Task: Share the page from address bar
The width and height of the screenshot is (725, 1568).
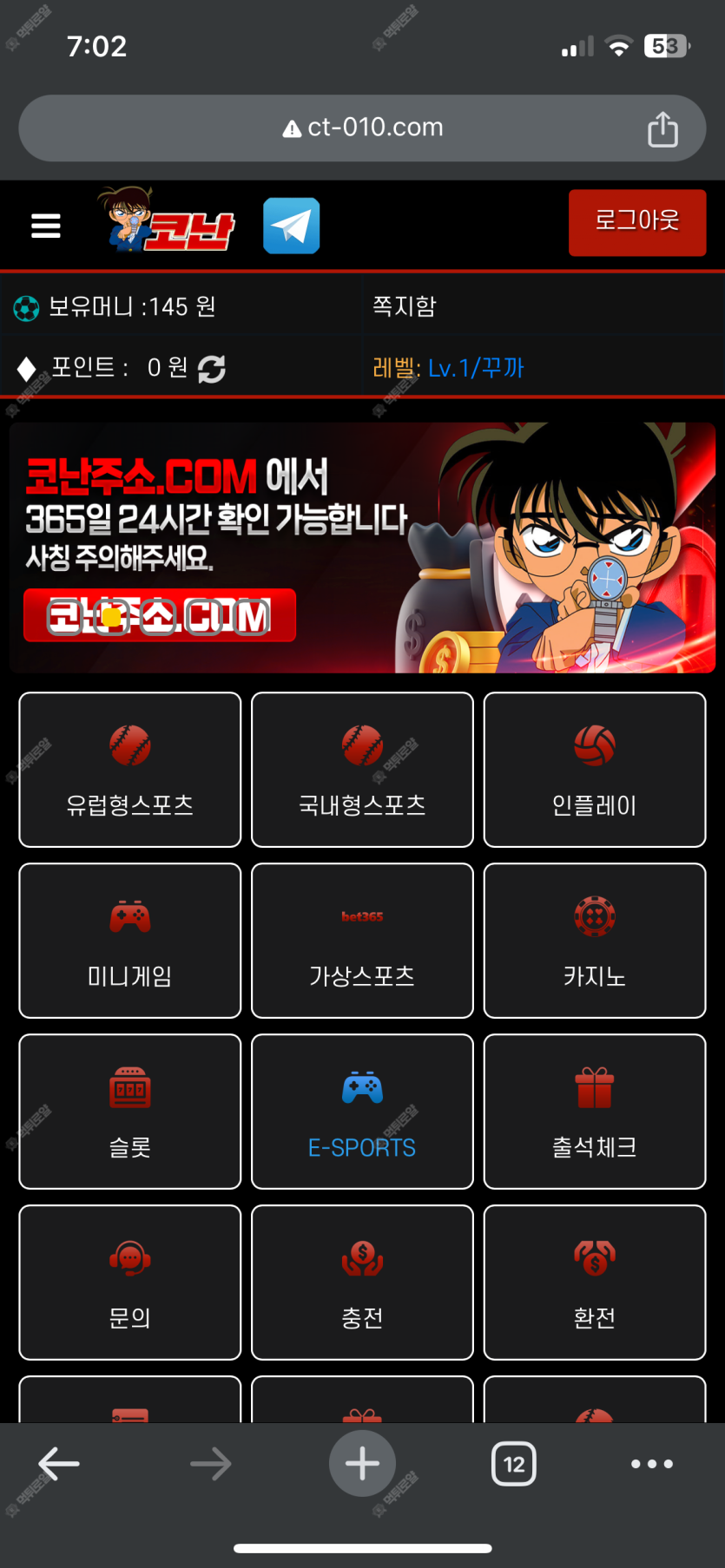Action: (x=662, y=129)
